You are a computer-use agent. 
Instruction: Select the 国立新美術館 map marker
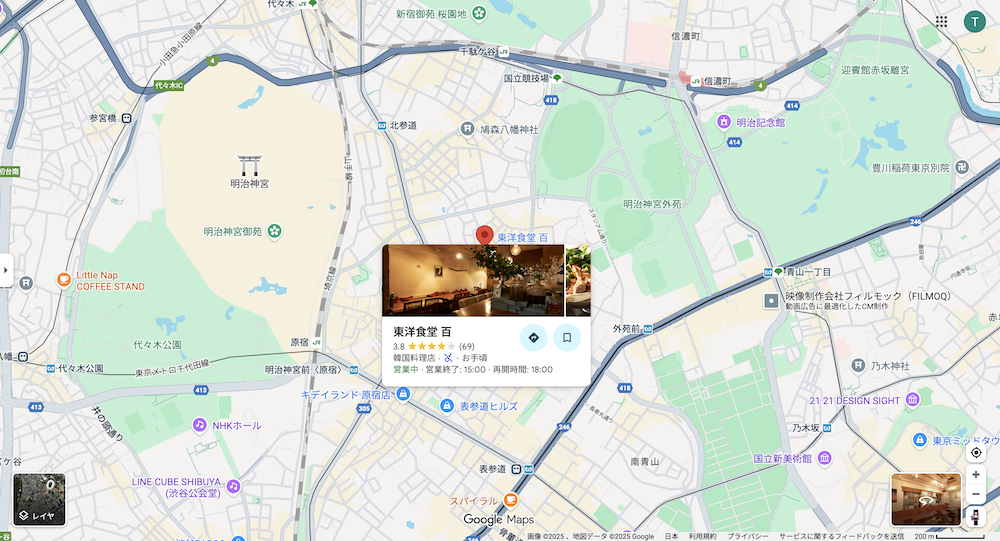pos(823,458)
